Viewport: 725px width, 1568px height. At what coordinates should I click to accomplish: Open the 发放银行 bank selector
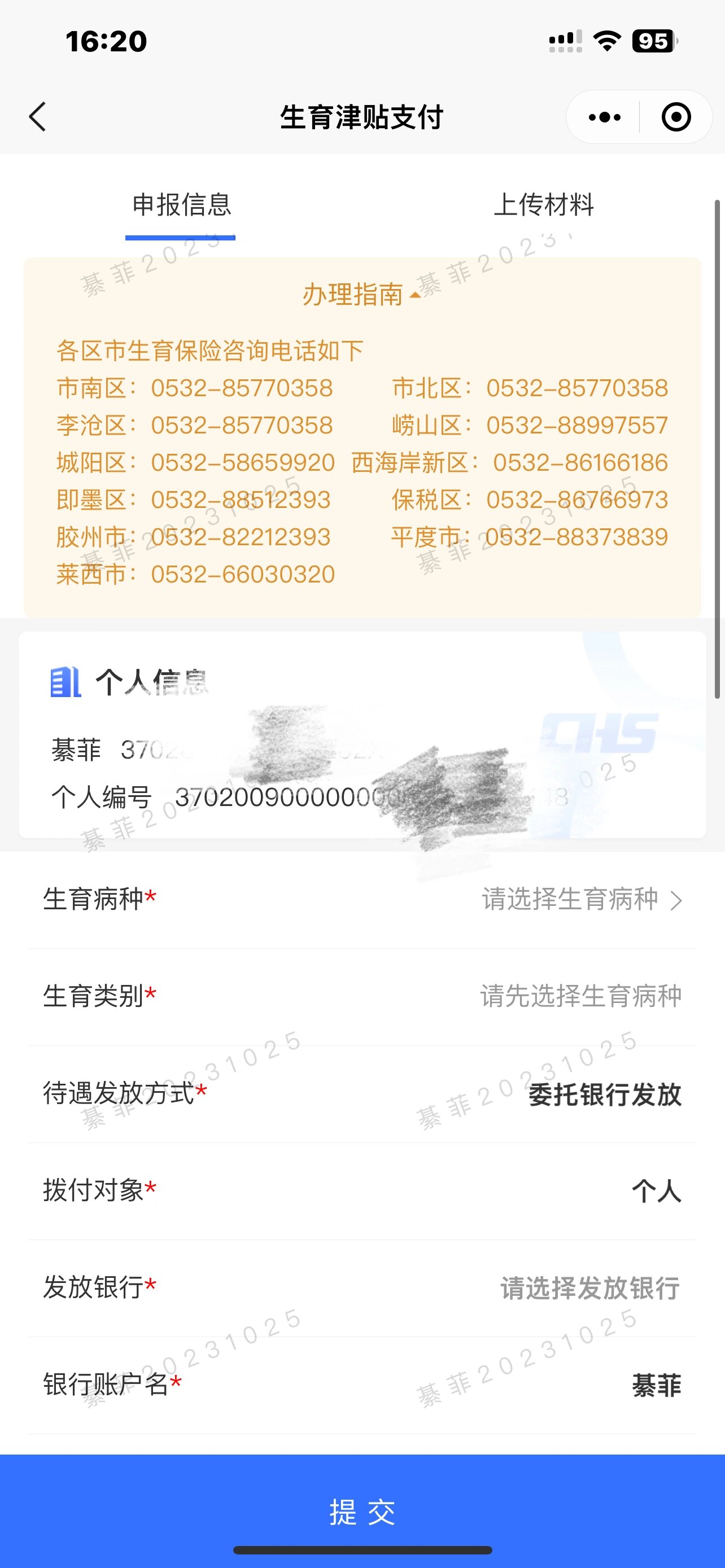coord(589,1288)
